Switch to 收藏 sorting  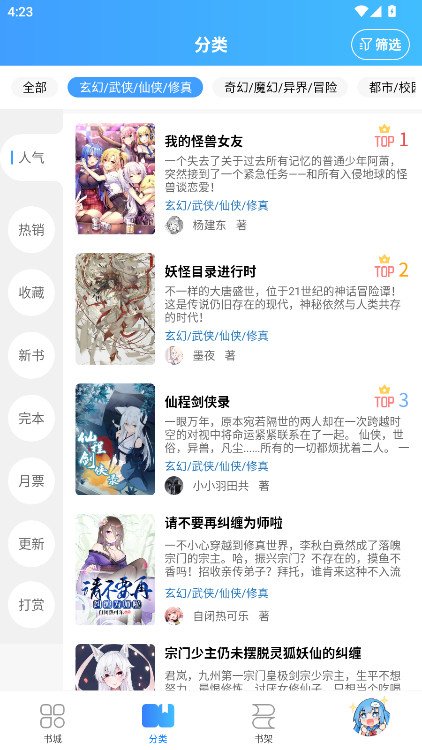[x=31, y=292]
